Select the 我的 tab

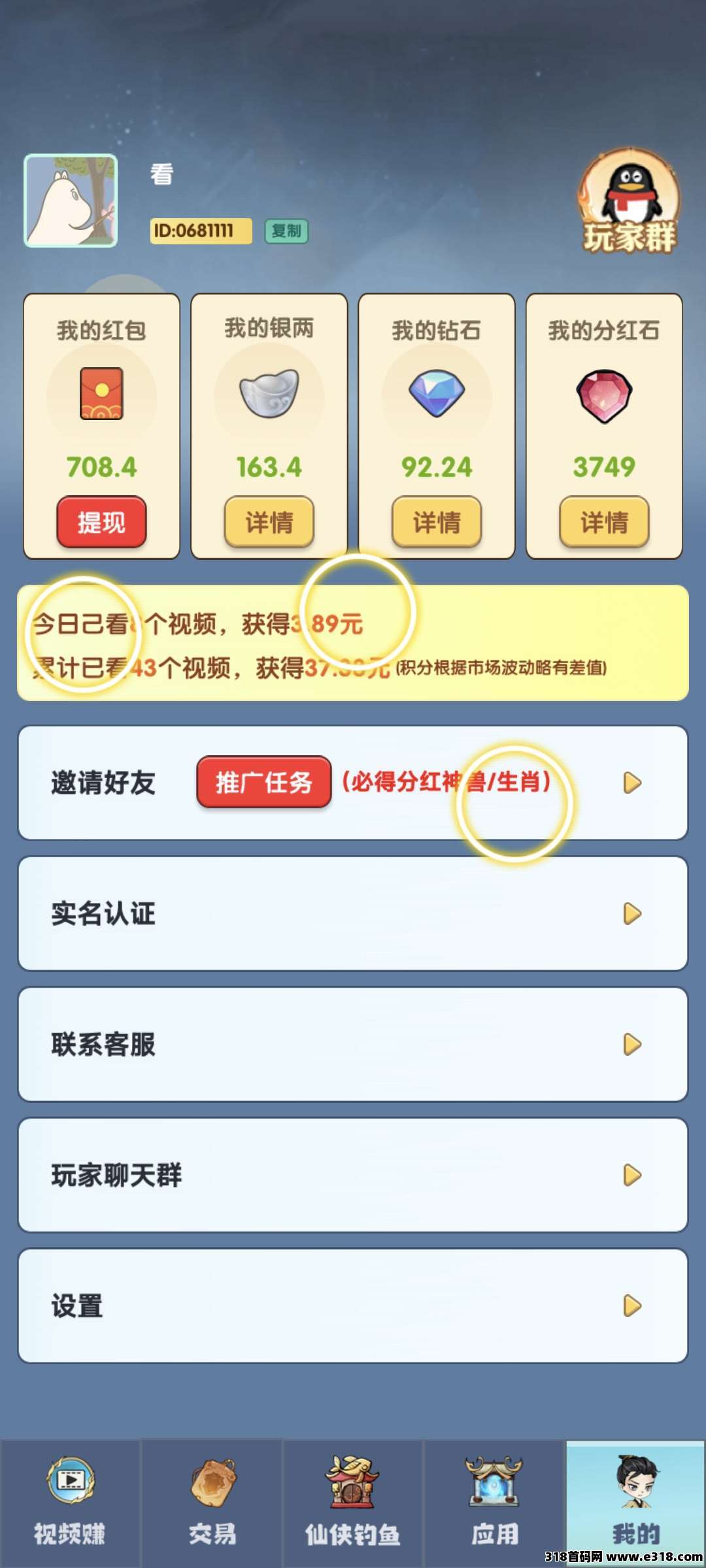coord(635,1503)
